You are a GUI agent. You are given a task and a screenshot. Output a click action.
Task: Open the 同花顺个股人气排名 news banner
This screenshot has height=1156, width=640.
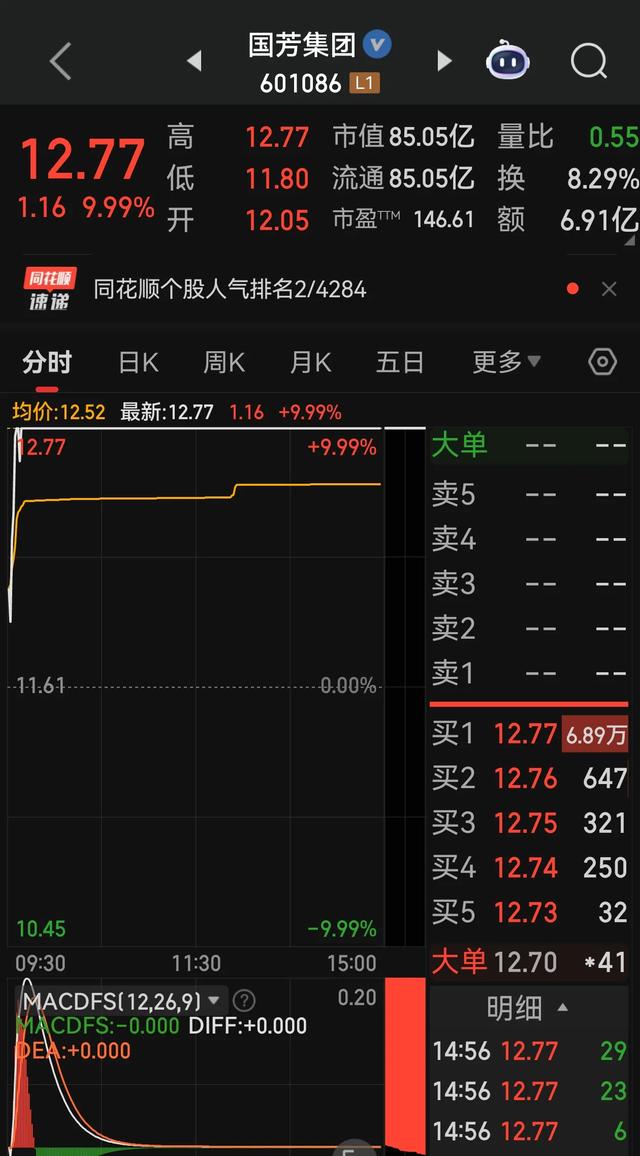(229, 289)
